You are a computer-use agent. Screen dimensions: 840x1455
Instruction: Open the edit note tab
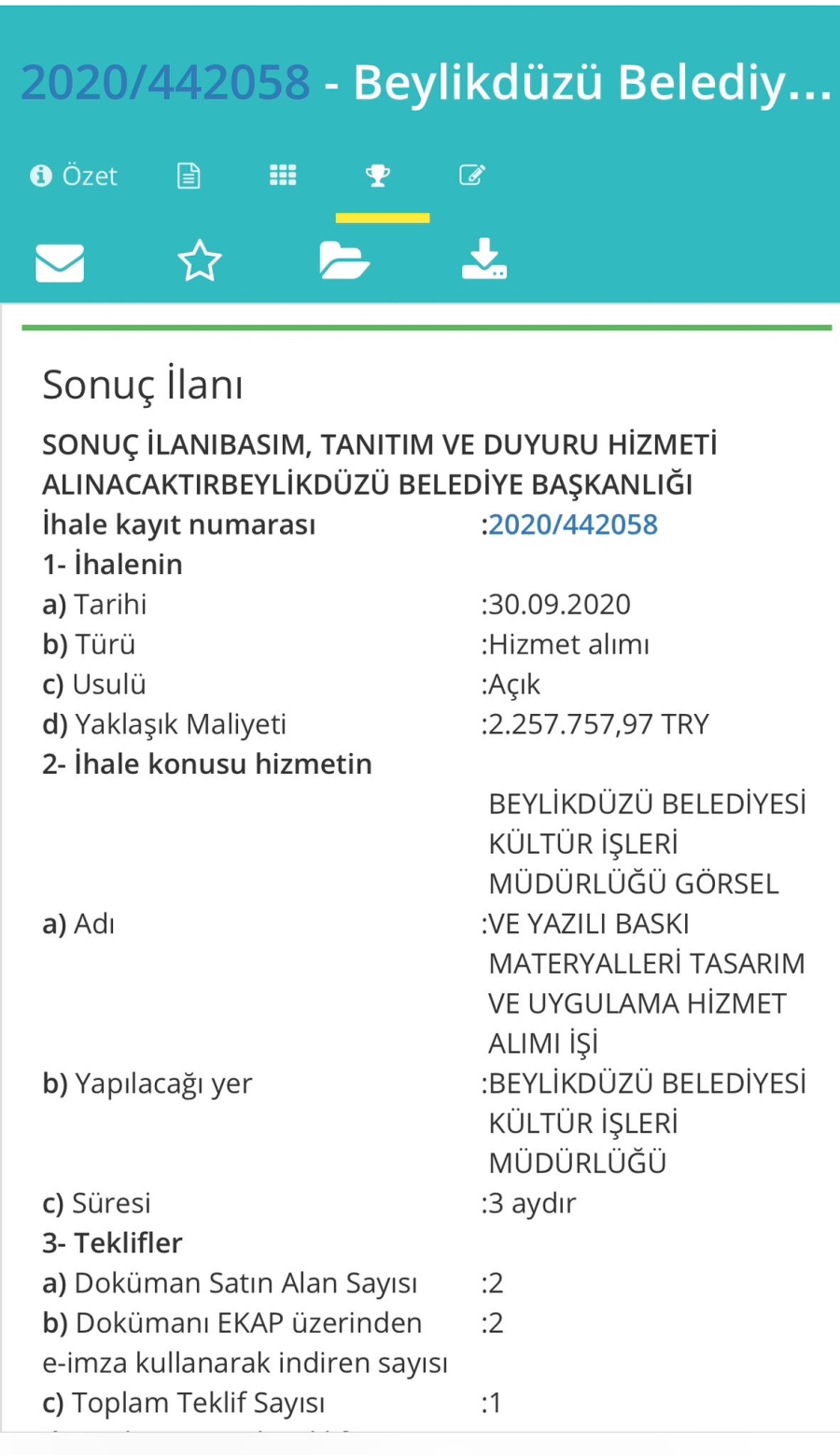coord(472,175)
